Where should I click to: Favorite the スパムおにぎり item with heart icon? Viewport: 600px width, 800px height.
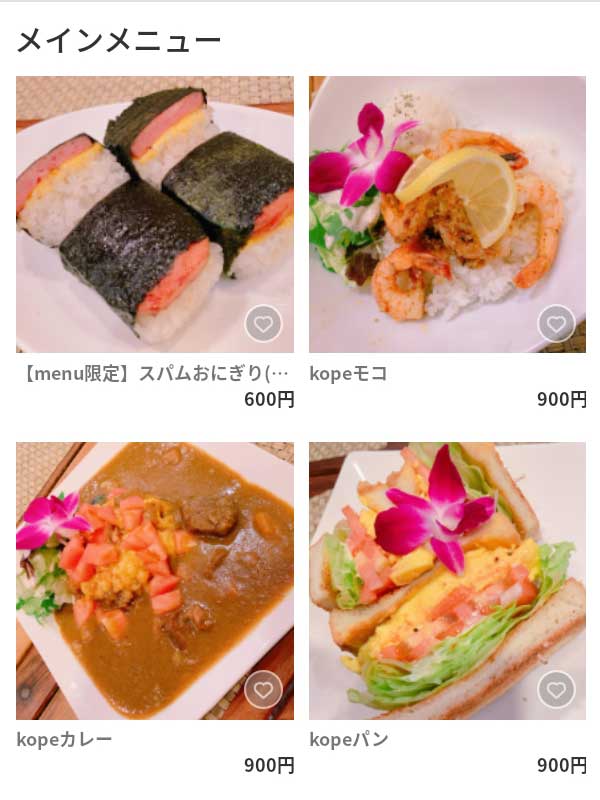pyautogui.click(x=264, y=324)
